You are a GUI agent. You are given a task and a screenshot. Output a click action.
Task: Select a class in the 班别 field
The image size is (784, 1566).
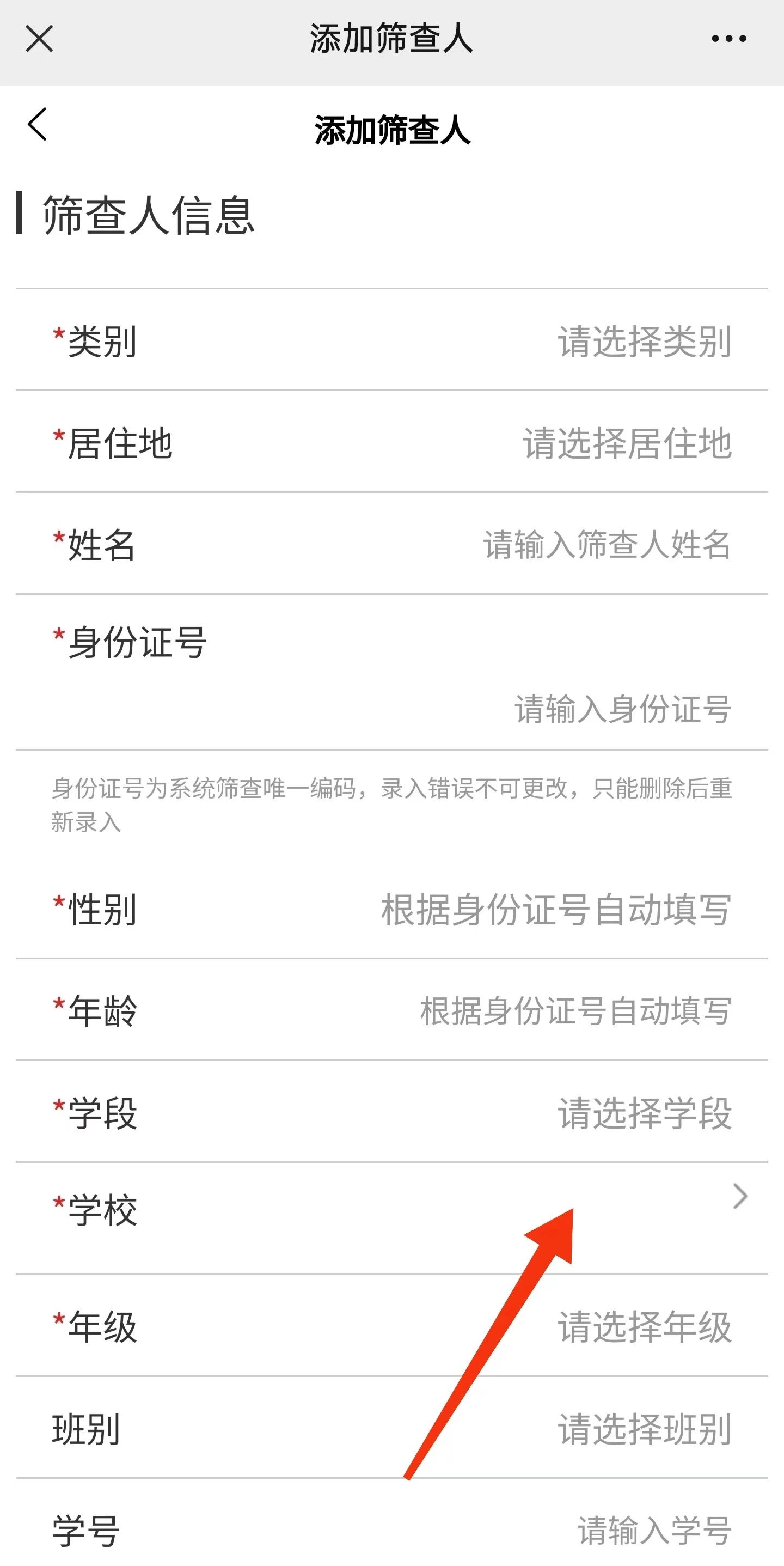(x=644, y=1429)
